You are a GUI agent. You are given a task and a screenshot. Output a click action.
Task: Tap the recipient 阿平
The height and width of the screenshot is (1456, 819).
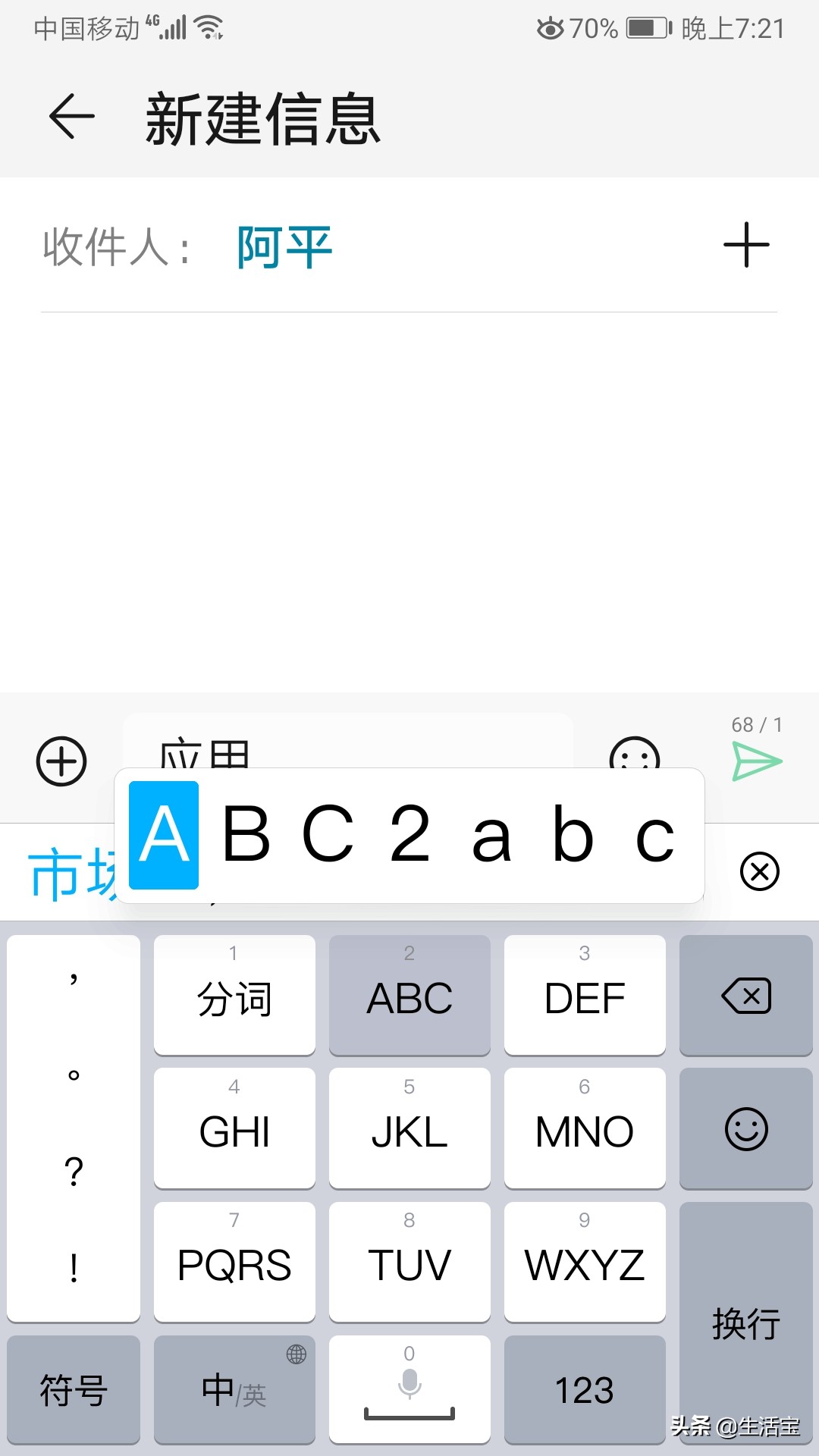284,247
